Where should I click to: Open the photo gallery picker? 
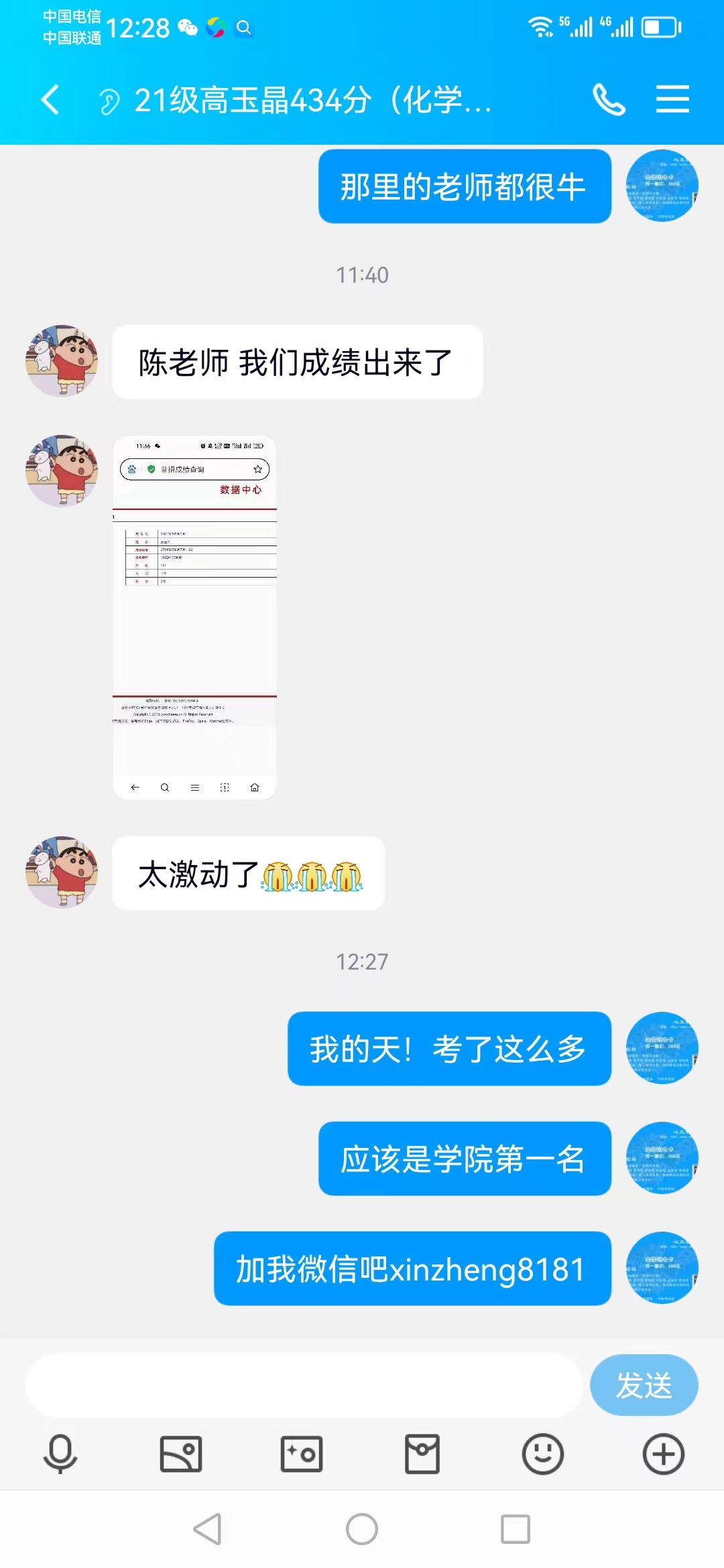181,1454
